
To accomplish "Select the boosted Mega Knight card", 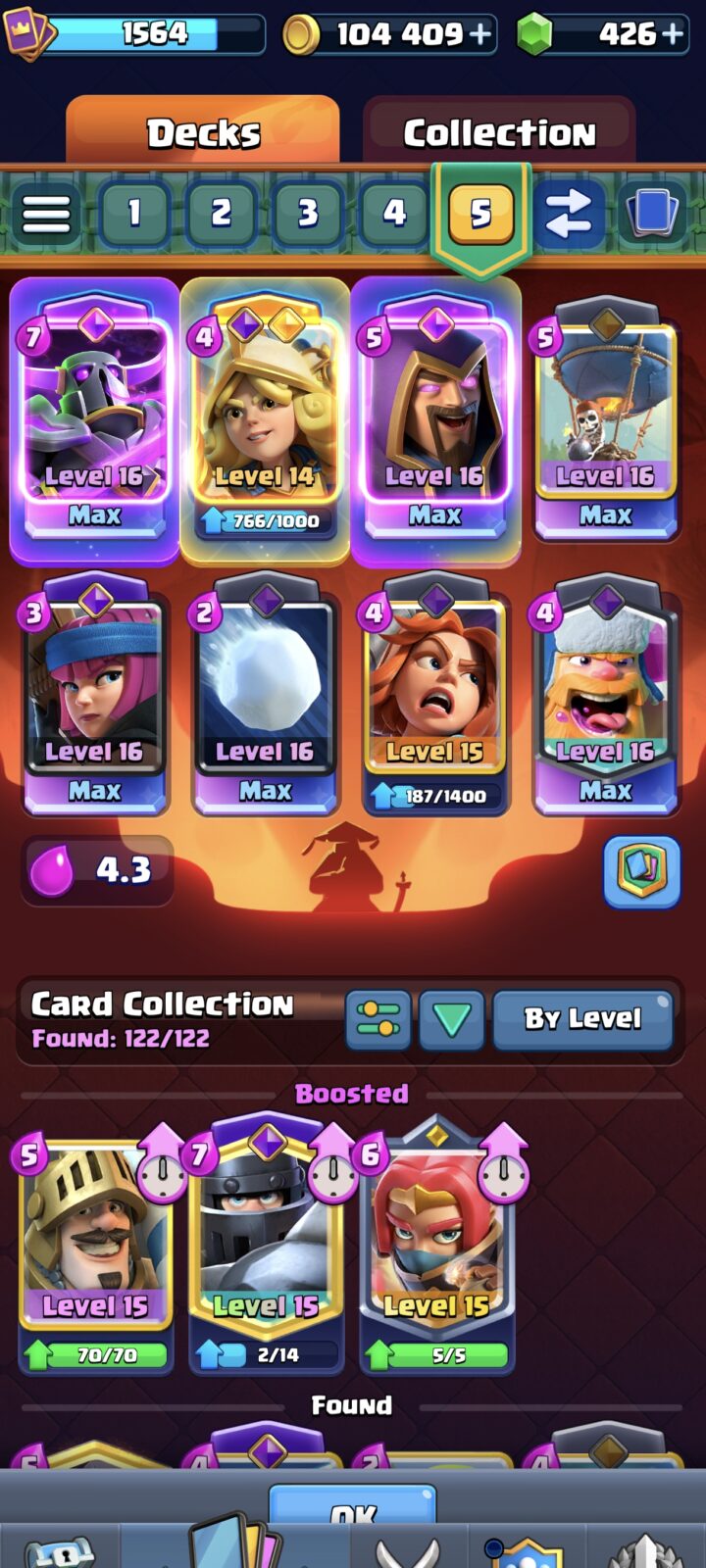I will point(265,1245).
